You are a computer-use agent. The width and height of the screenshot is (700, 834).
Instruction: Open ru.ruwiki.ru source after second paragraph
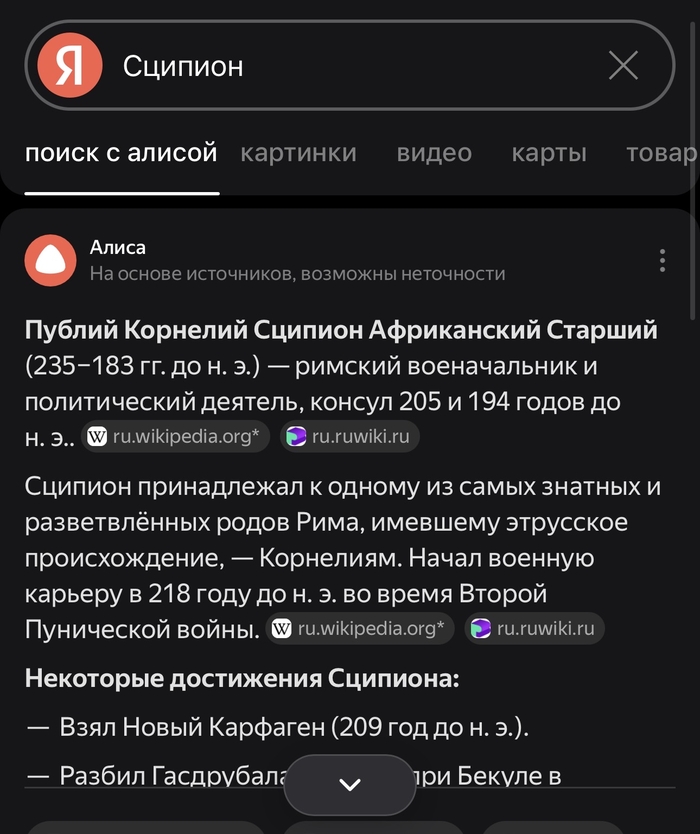535,628
